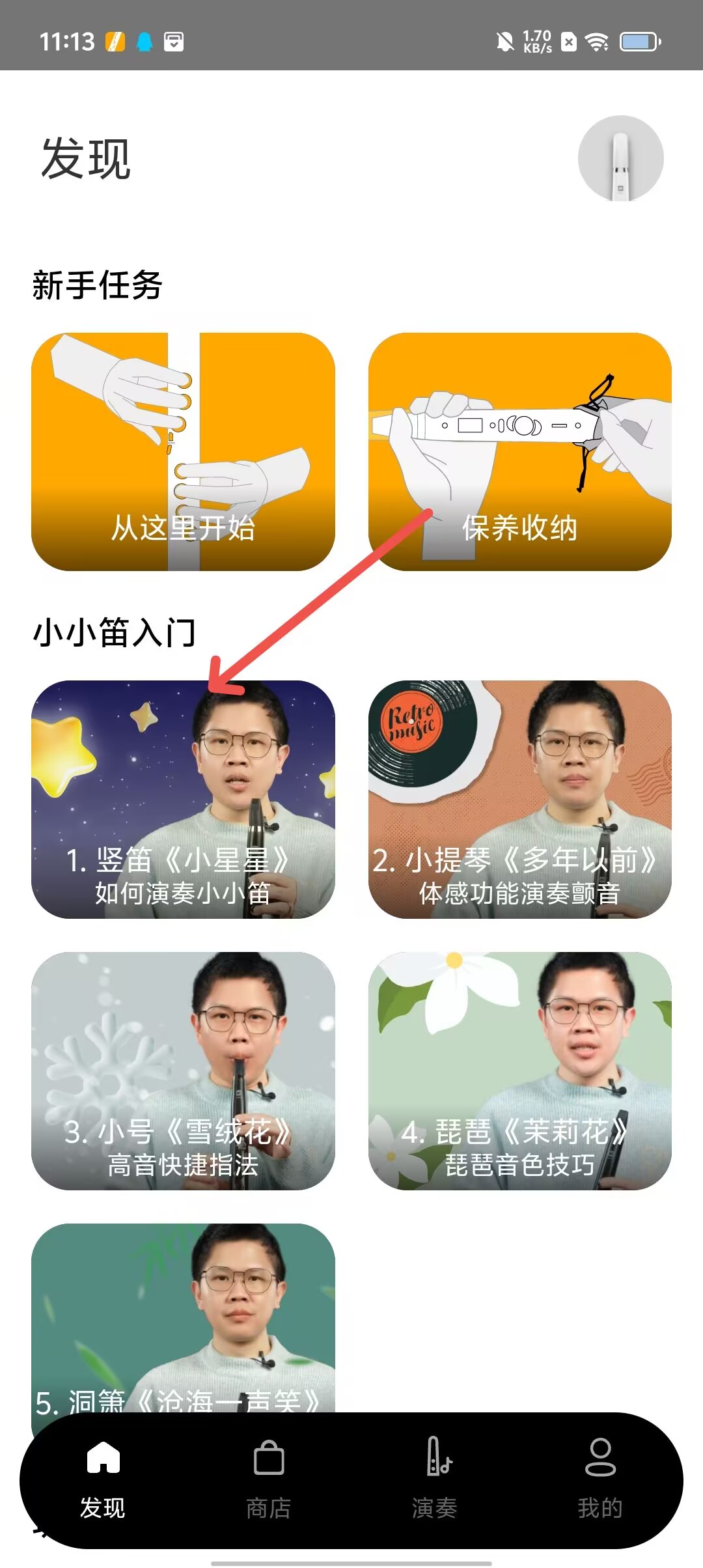Screen dimensions: 703x1568
Task: Go to the 演奏 tab
Action: tap(434, 1479)
